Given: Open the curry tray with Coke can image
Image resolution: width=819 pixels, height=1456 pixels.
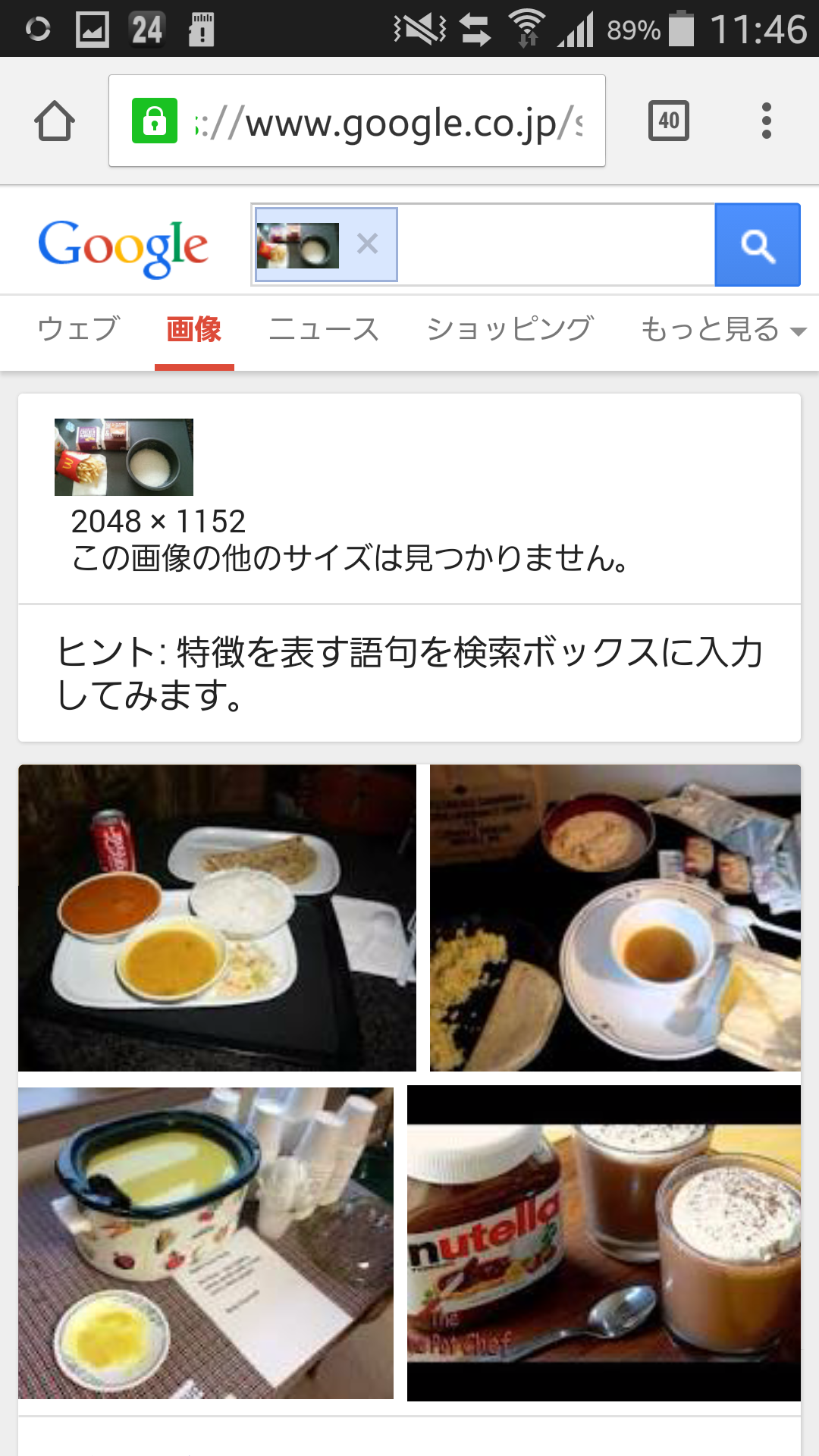Looking at the screenshot, I should (217, 918).
